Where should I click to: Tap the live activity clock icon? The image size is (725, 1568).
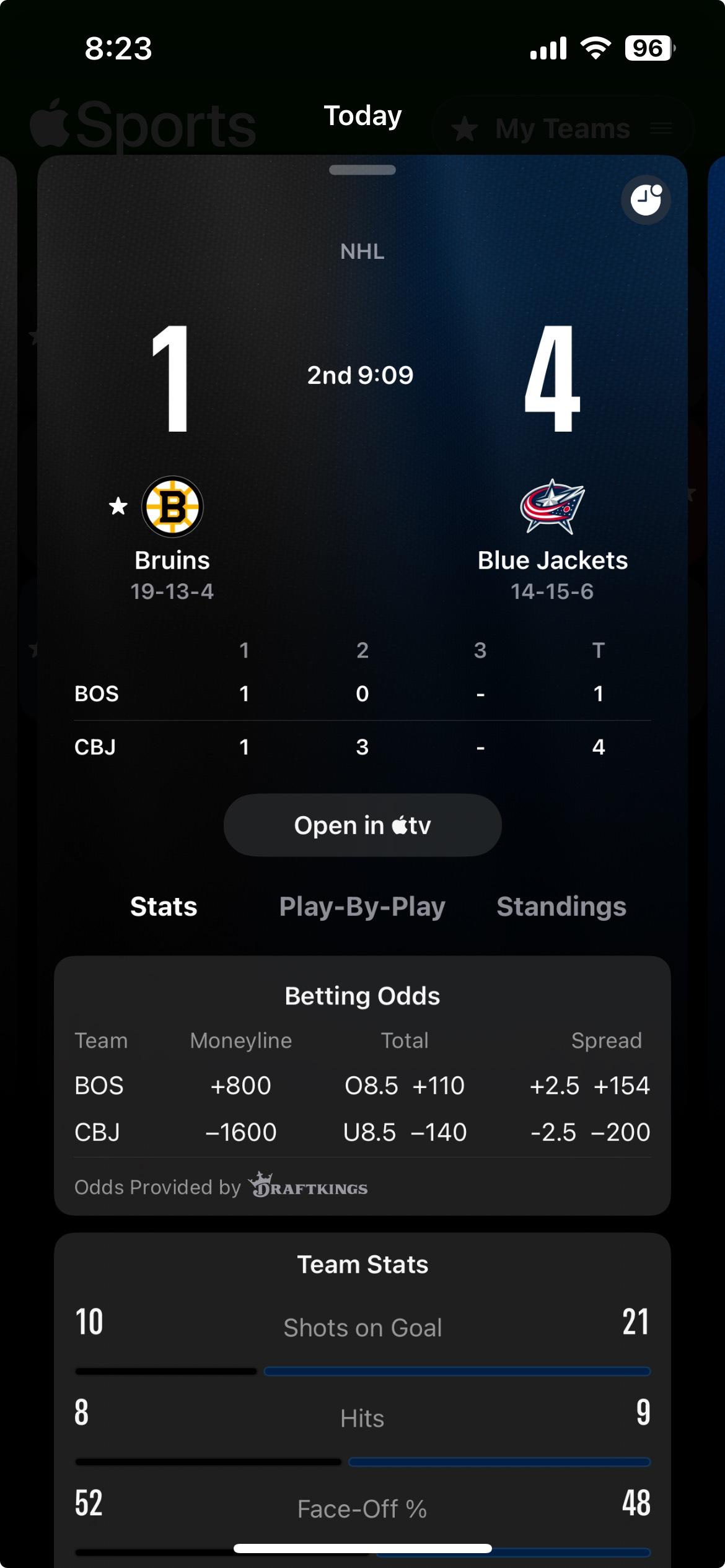[x=646, y=200]
